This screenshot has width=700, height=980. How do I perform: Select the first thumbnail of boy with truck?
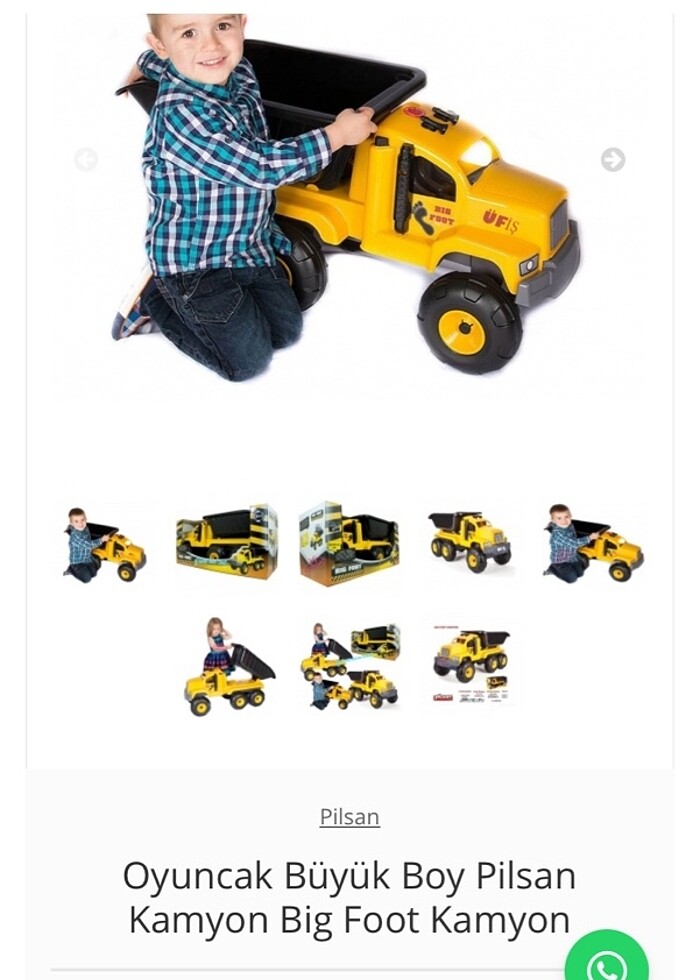point(105,545)
